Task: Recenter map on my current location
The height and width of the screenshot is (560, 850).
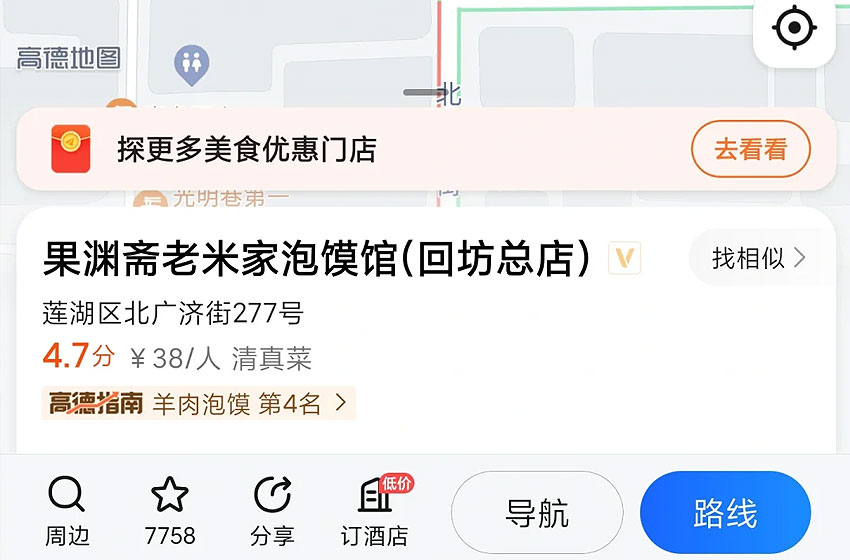Action: point(794,30)
